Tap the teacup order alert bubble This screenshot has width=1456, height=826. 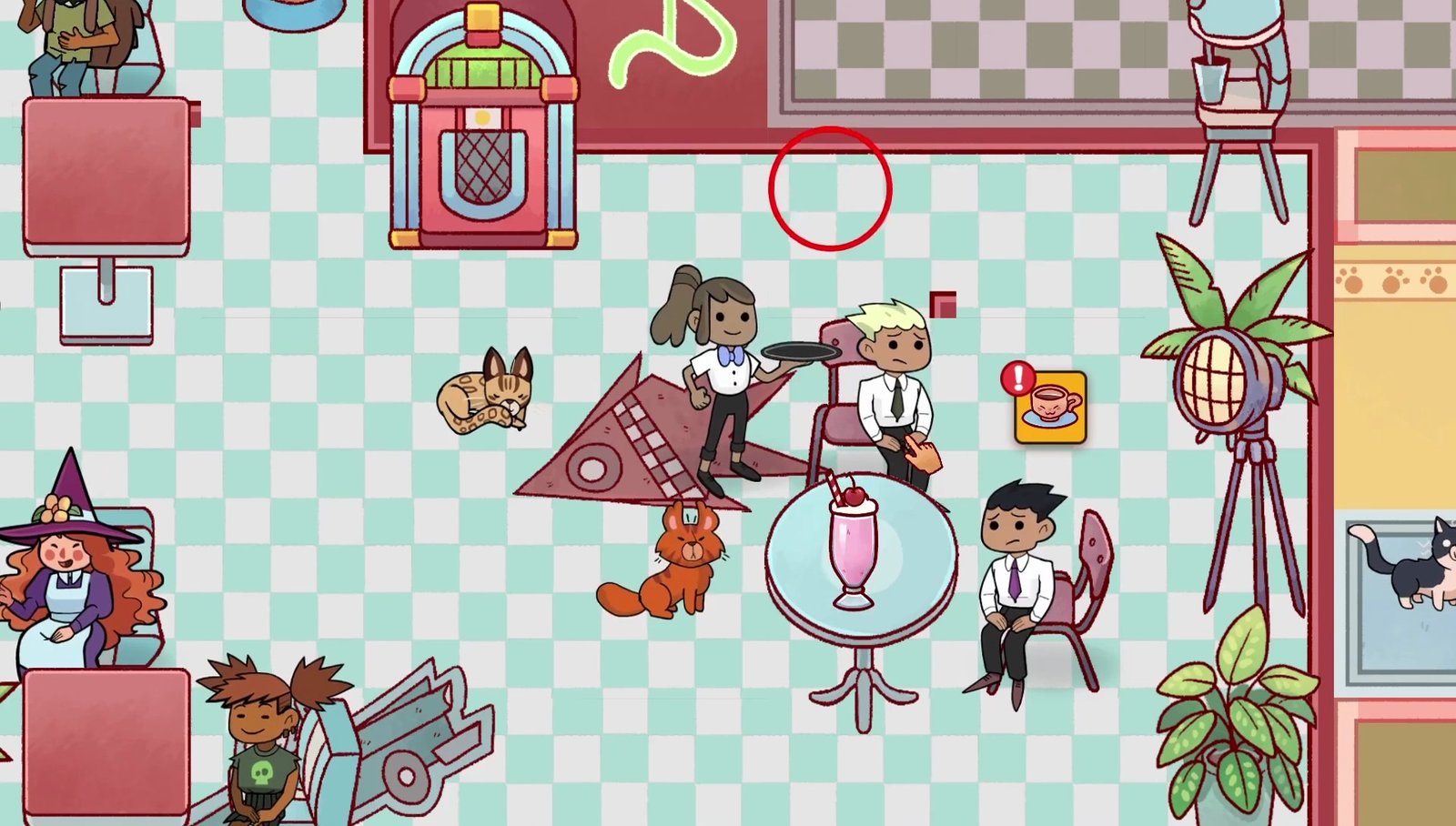point(1050,406)
